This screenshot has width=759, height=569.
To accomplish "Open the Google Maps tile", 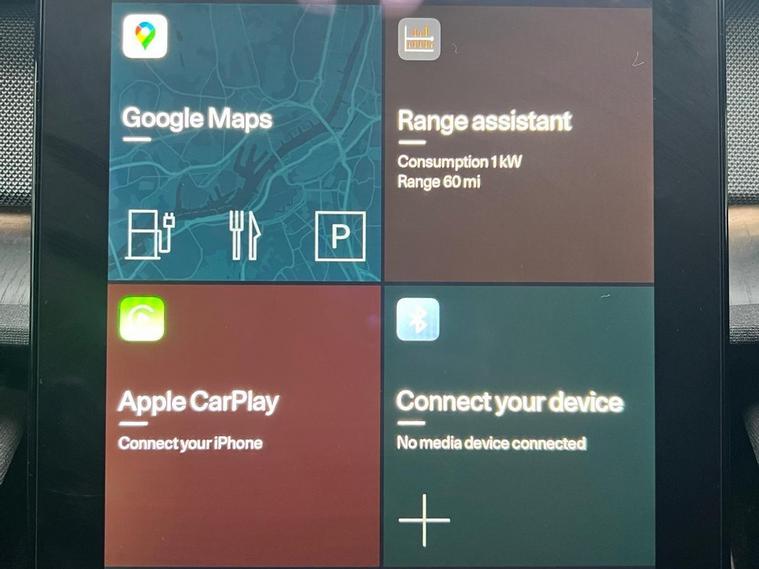I will point(197,119).
